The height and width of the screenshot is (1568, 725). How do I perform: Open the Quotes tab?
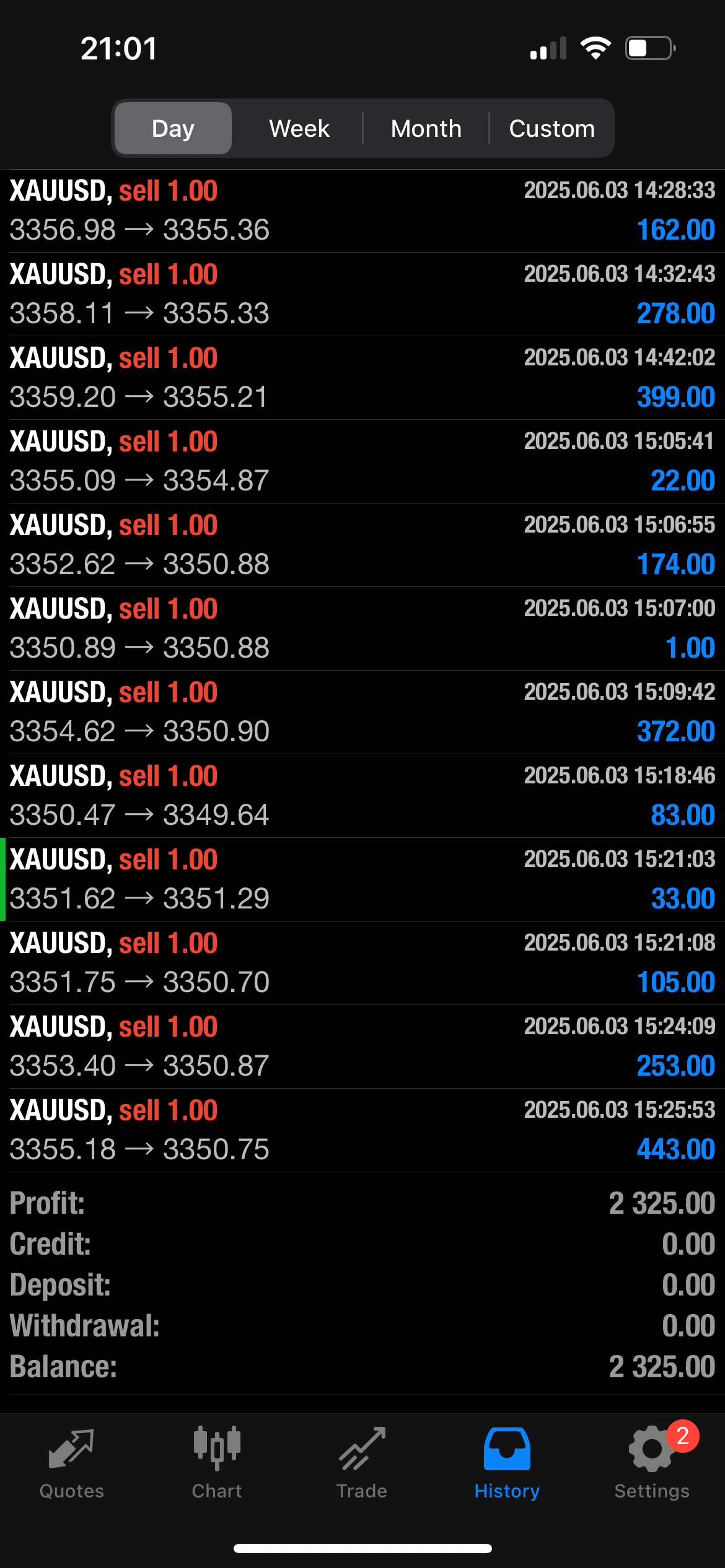click(72, 1463)
